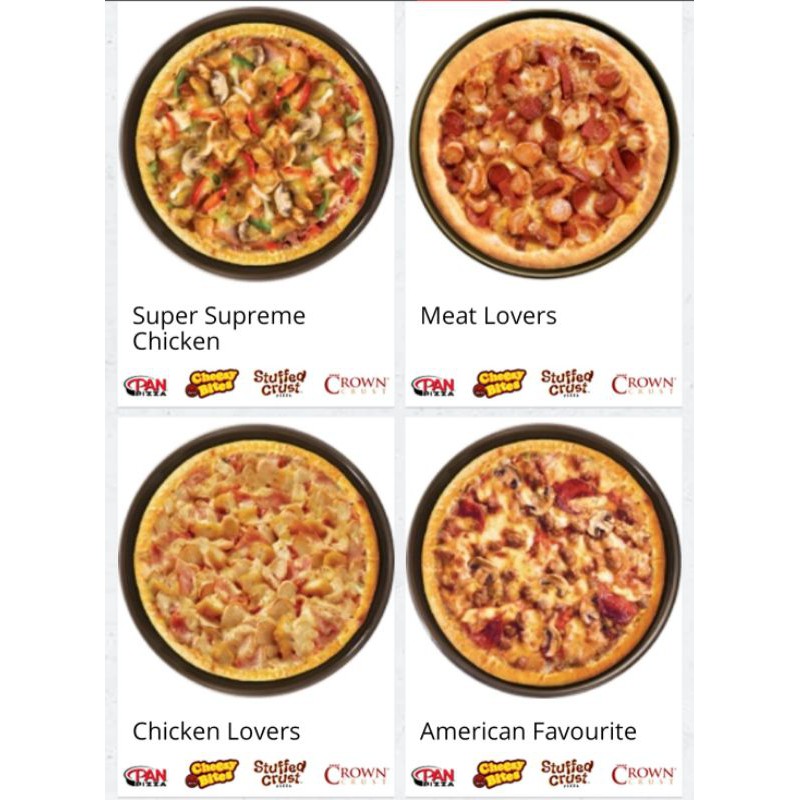This screenshot has width=800, height=800.
Task: Choose the American Favourite pizza
Action: tap(544, 560)
